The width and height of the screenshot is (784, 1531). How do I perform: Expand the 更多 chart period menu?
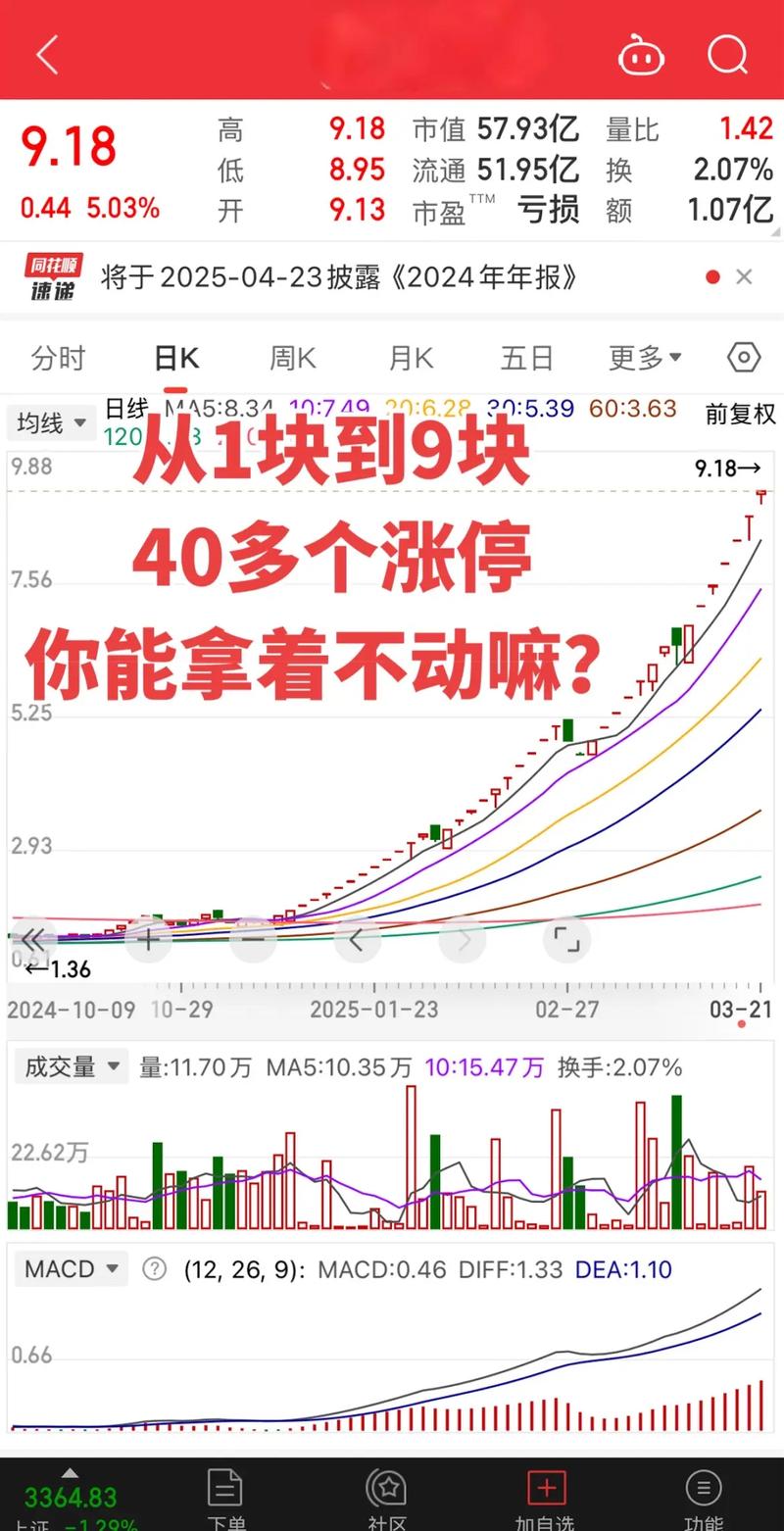pyautogui.click(x=645, y=358)
